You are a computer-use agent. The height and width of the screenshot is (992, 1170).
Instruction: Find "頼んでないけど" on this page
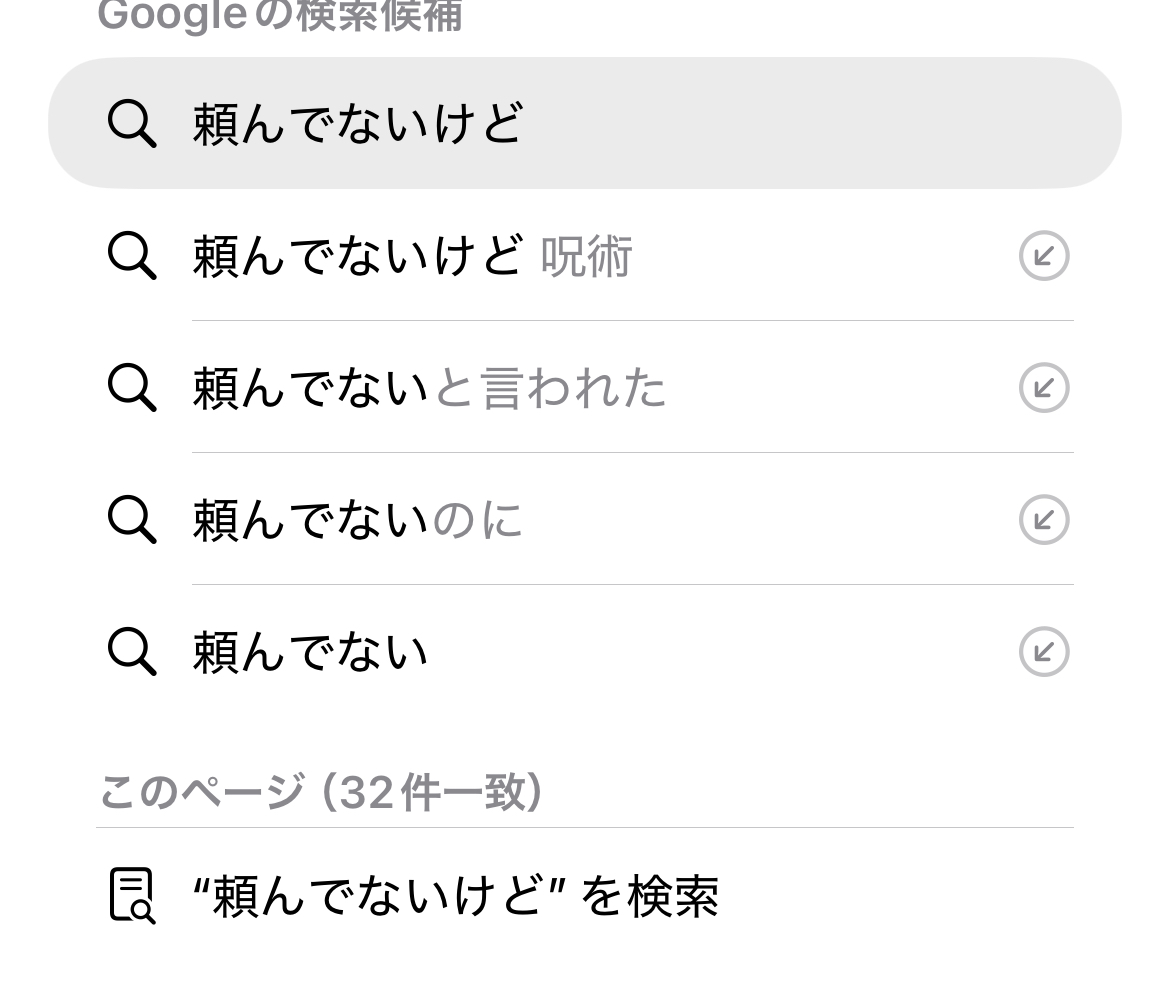point(455,896)
